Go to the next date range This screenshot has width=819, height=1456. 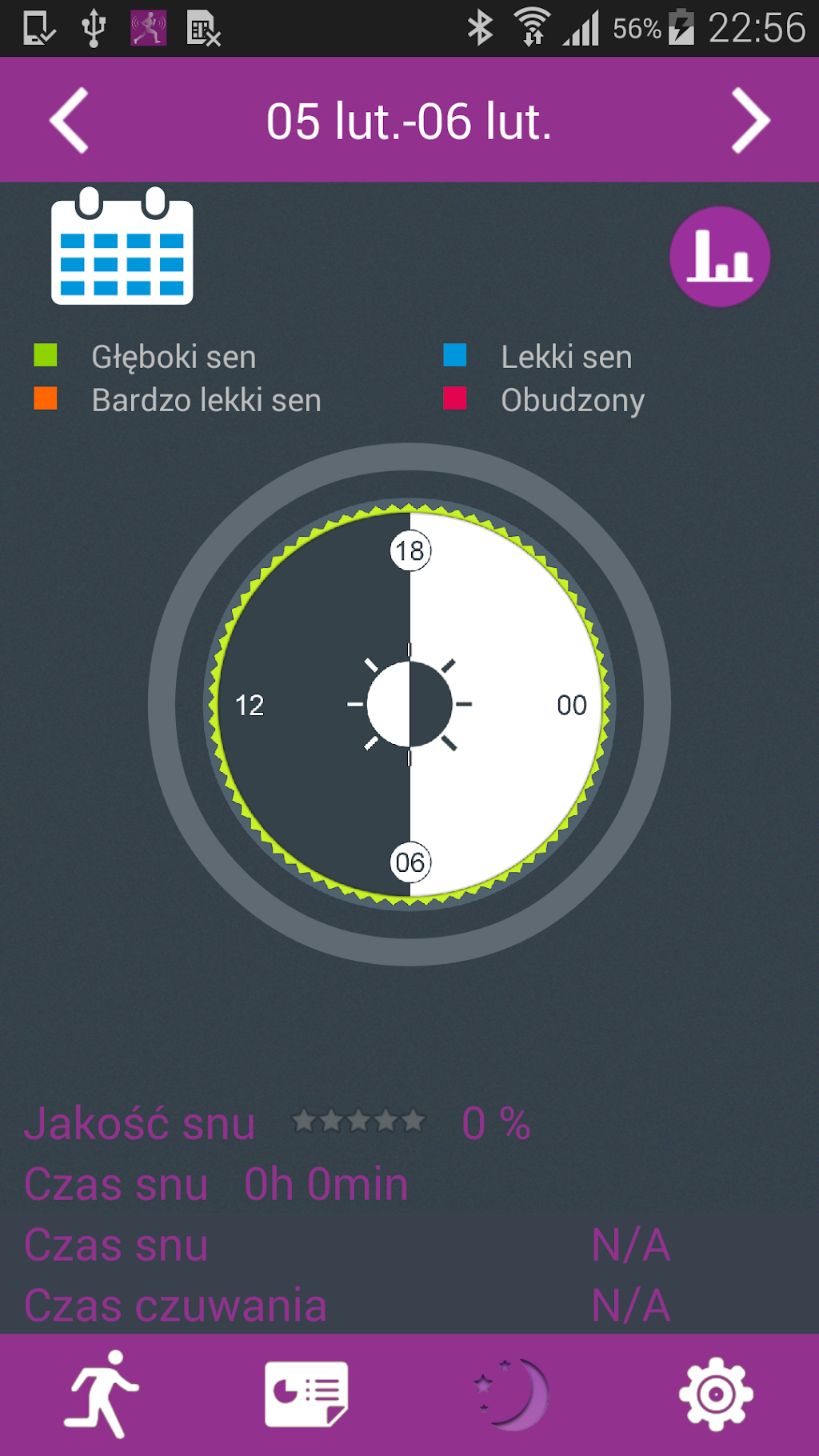[x=749, y=121]
